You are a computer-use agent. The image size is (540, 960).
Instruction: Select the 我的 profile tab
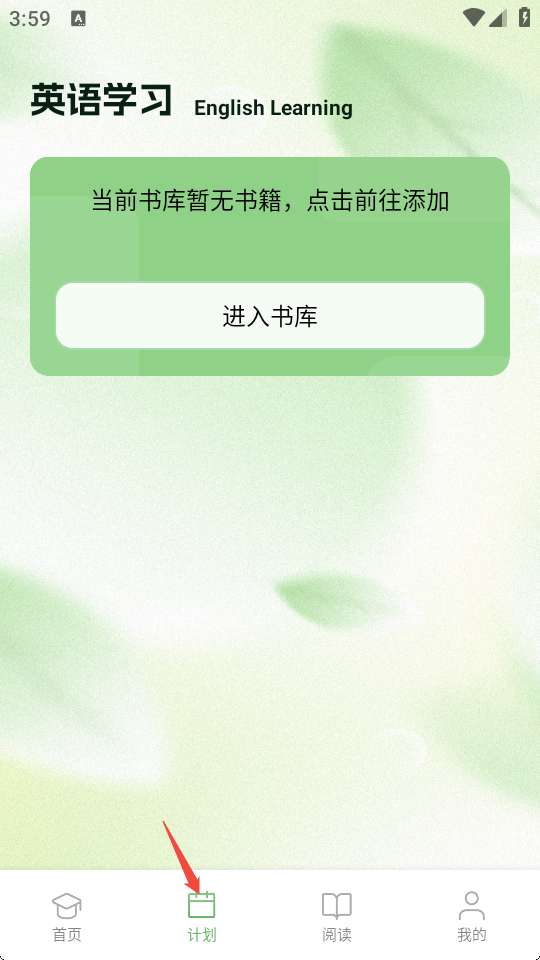coord(471,916)
